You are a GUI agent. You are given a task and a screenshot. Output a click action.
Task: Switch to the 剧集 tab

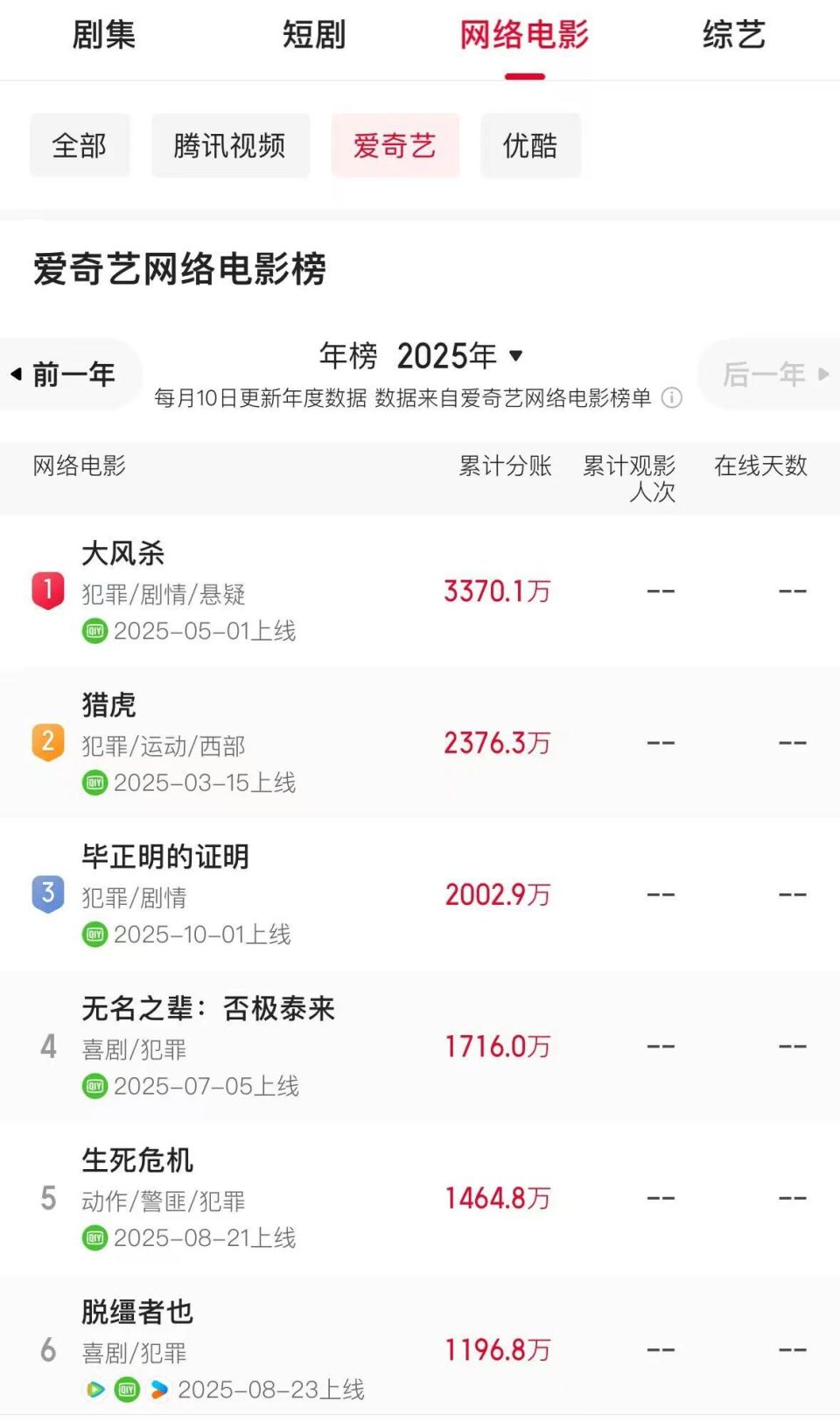[105, 36]
